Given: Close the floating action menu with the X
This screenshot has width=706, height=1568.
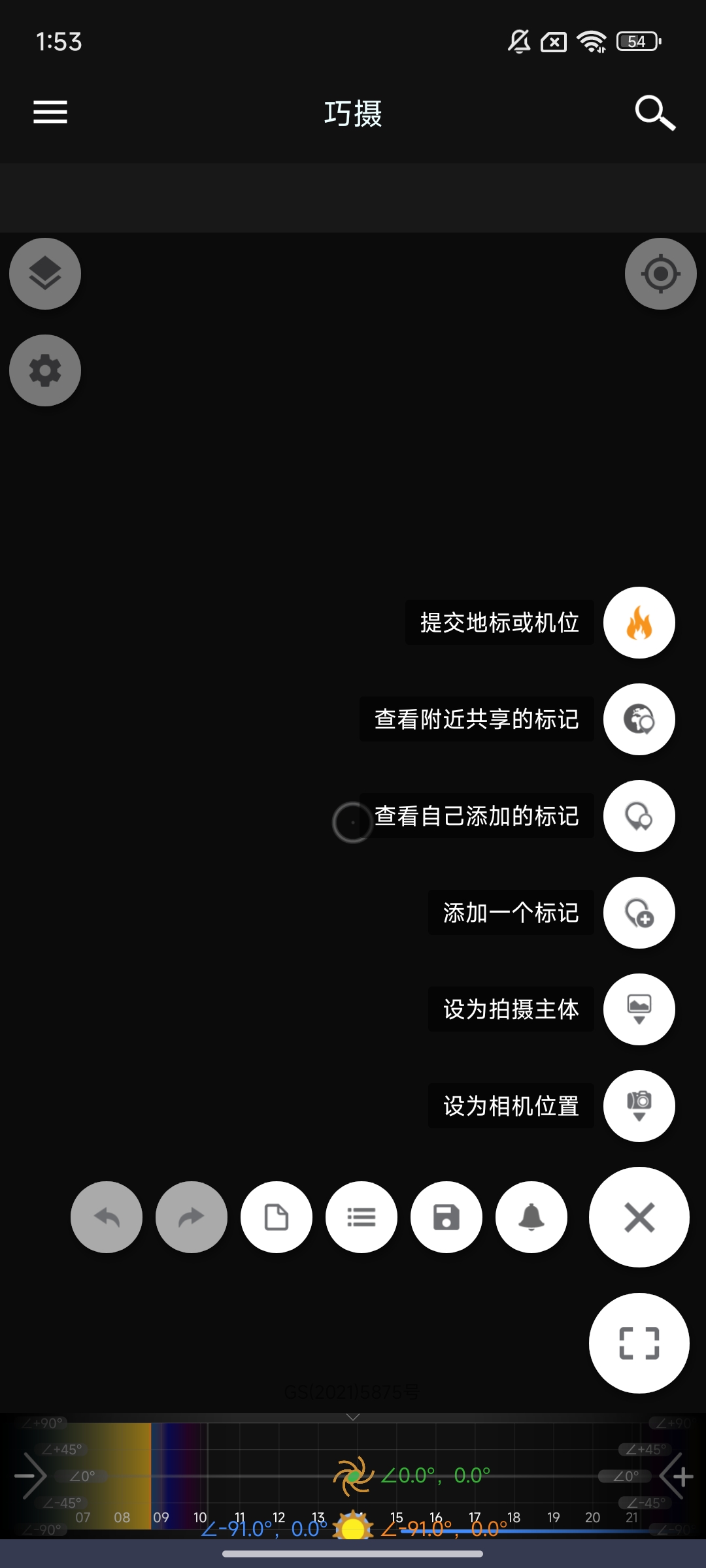Looking at the screenshot, I should (639, 1217).
